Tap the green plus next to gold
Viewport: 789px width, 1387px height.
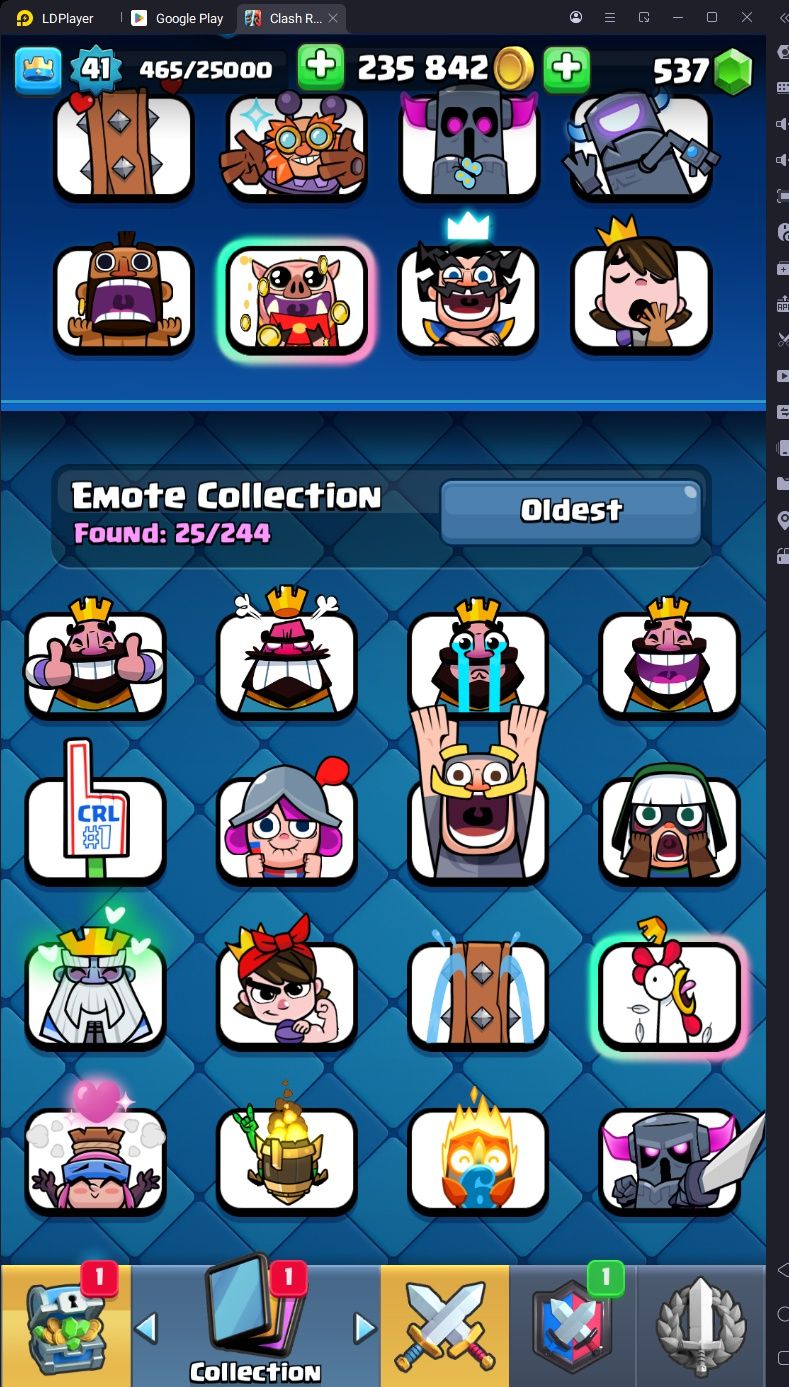point(321,68)
